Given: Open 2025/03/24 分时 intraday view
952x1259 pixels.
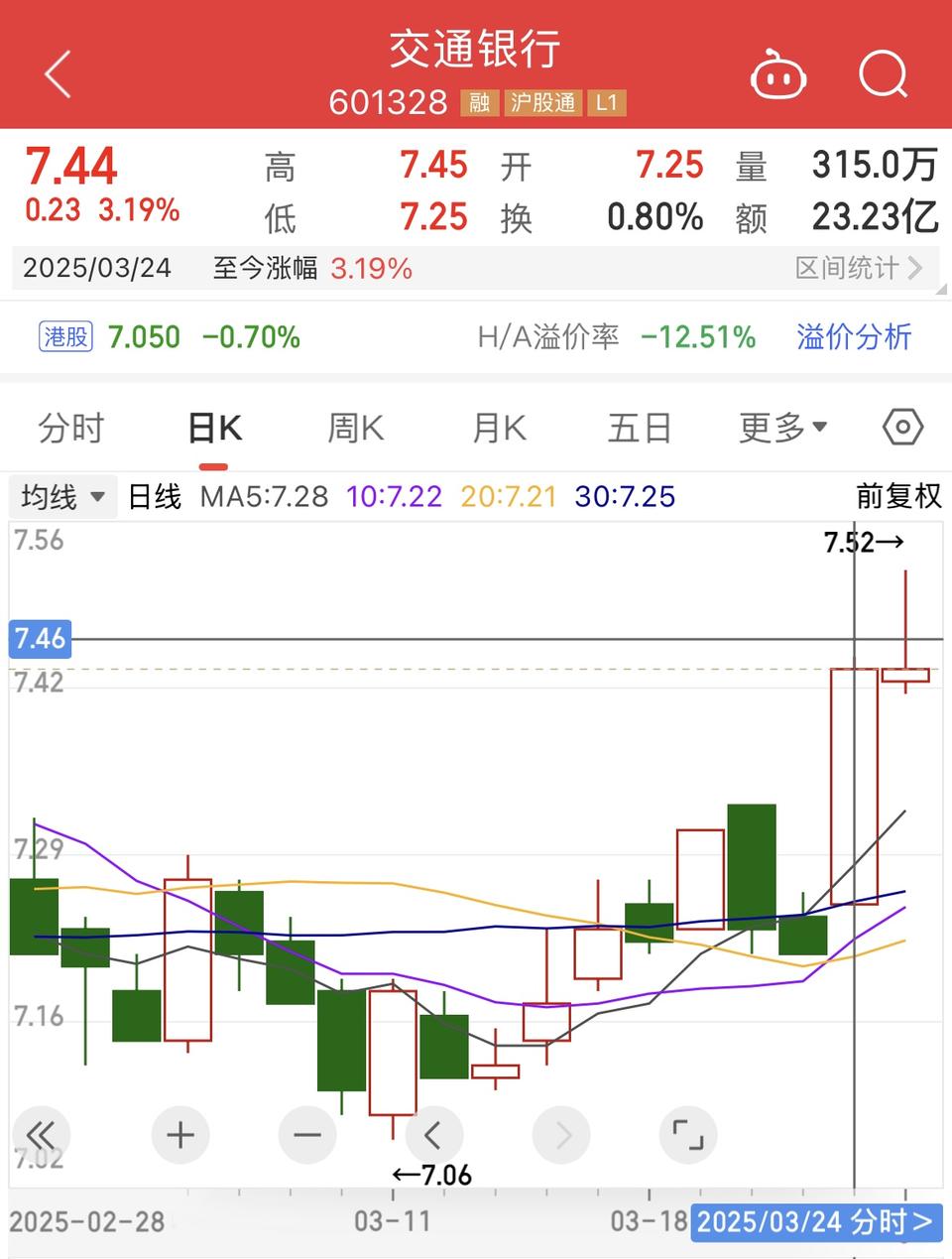Looking at the screenshot, I should 815,1221.
